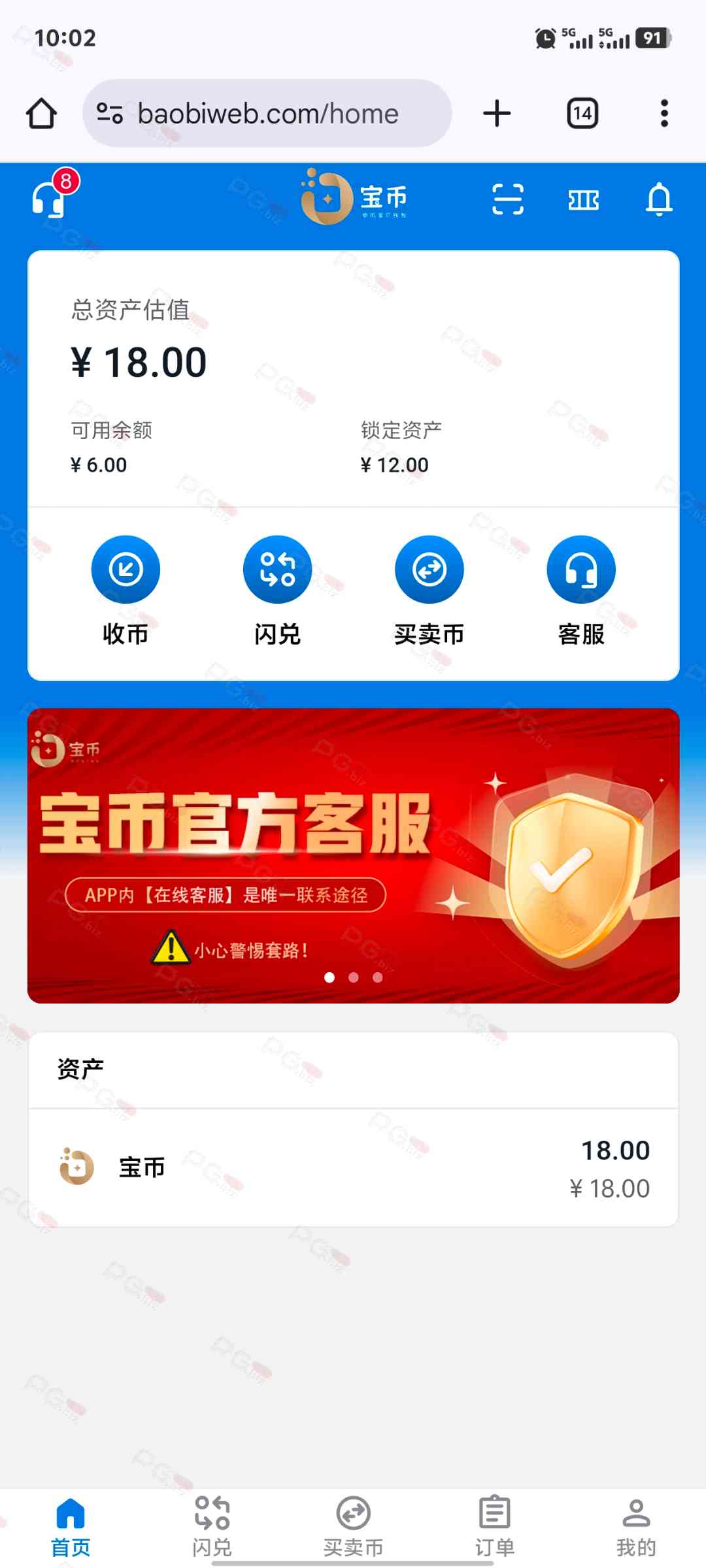The width and height of the screenshot is (706, 1568).
Task: Open the QR scan icon
Action: [508, 199]
